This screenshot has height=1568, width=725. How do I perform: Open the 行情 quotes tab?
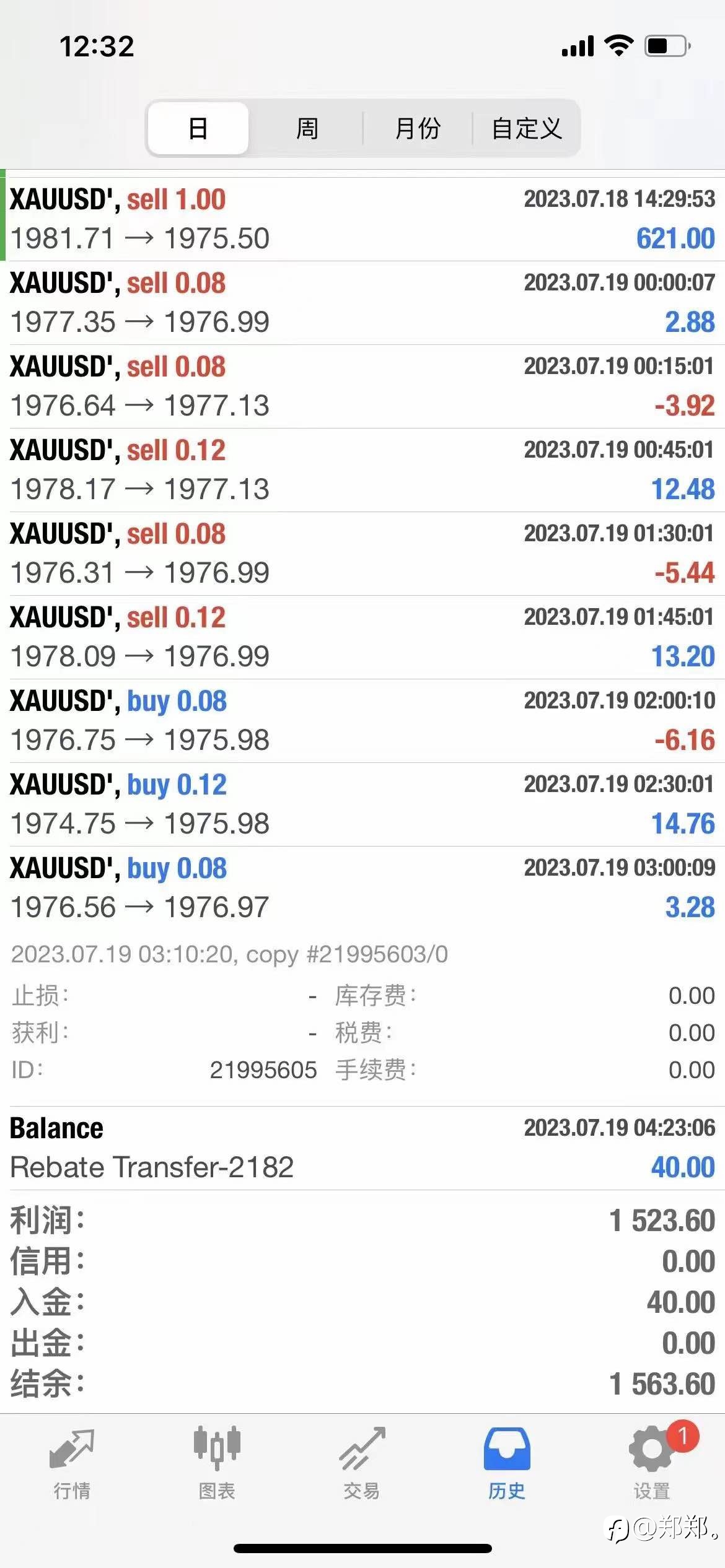[x=72, y=1464]
